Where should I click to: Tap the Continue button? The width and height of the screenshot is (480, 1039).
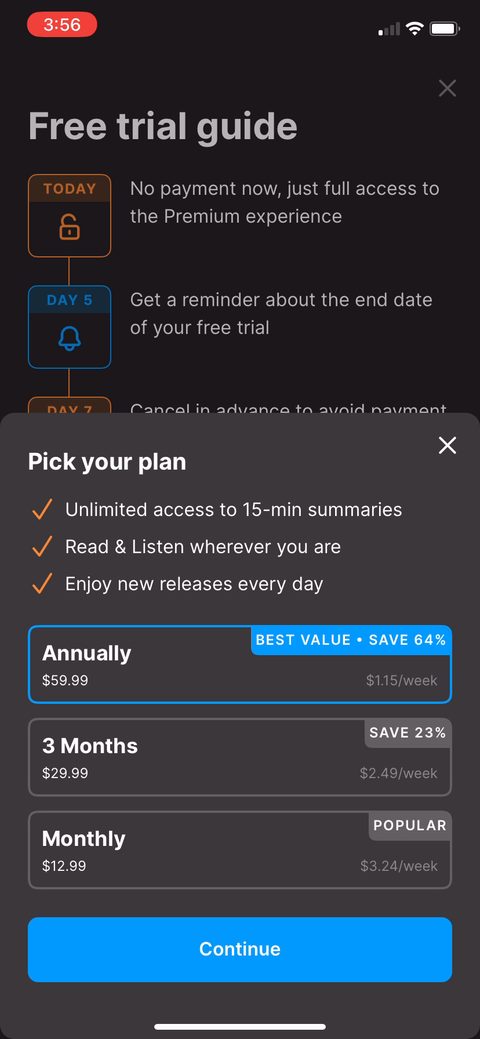240,949
